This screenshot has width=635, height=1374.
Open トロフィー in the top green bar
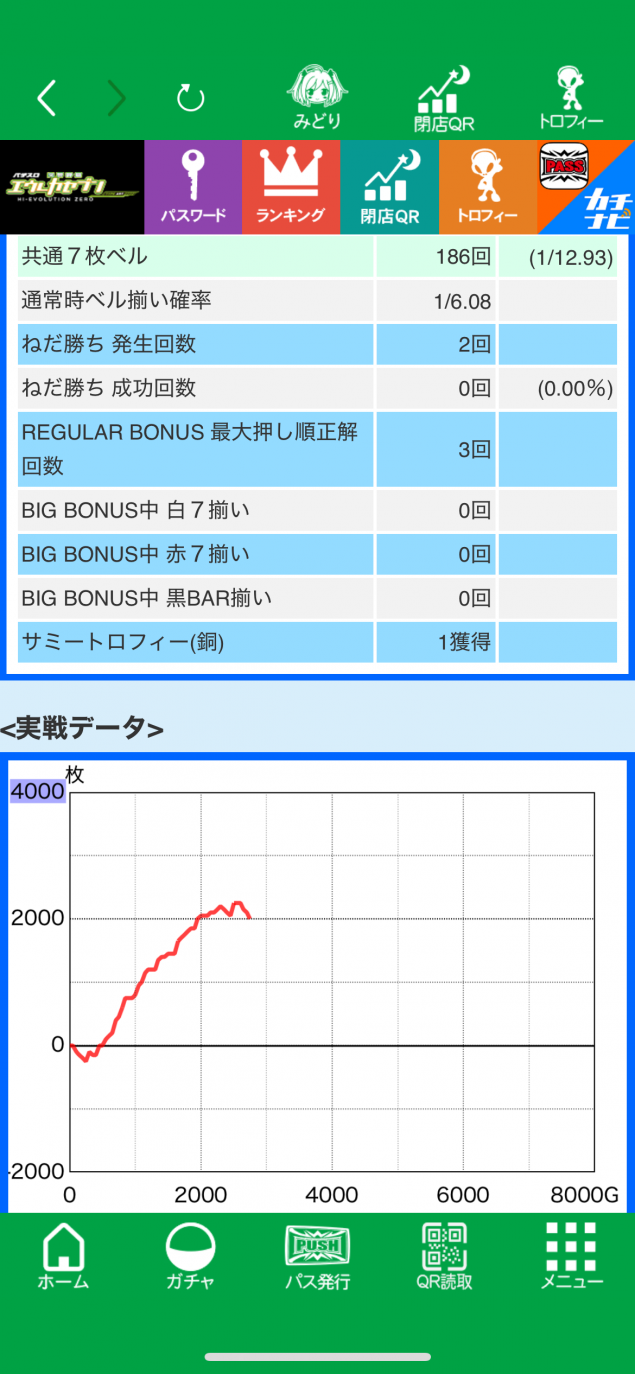(570, 98)
